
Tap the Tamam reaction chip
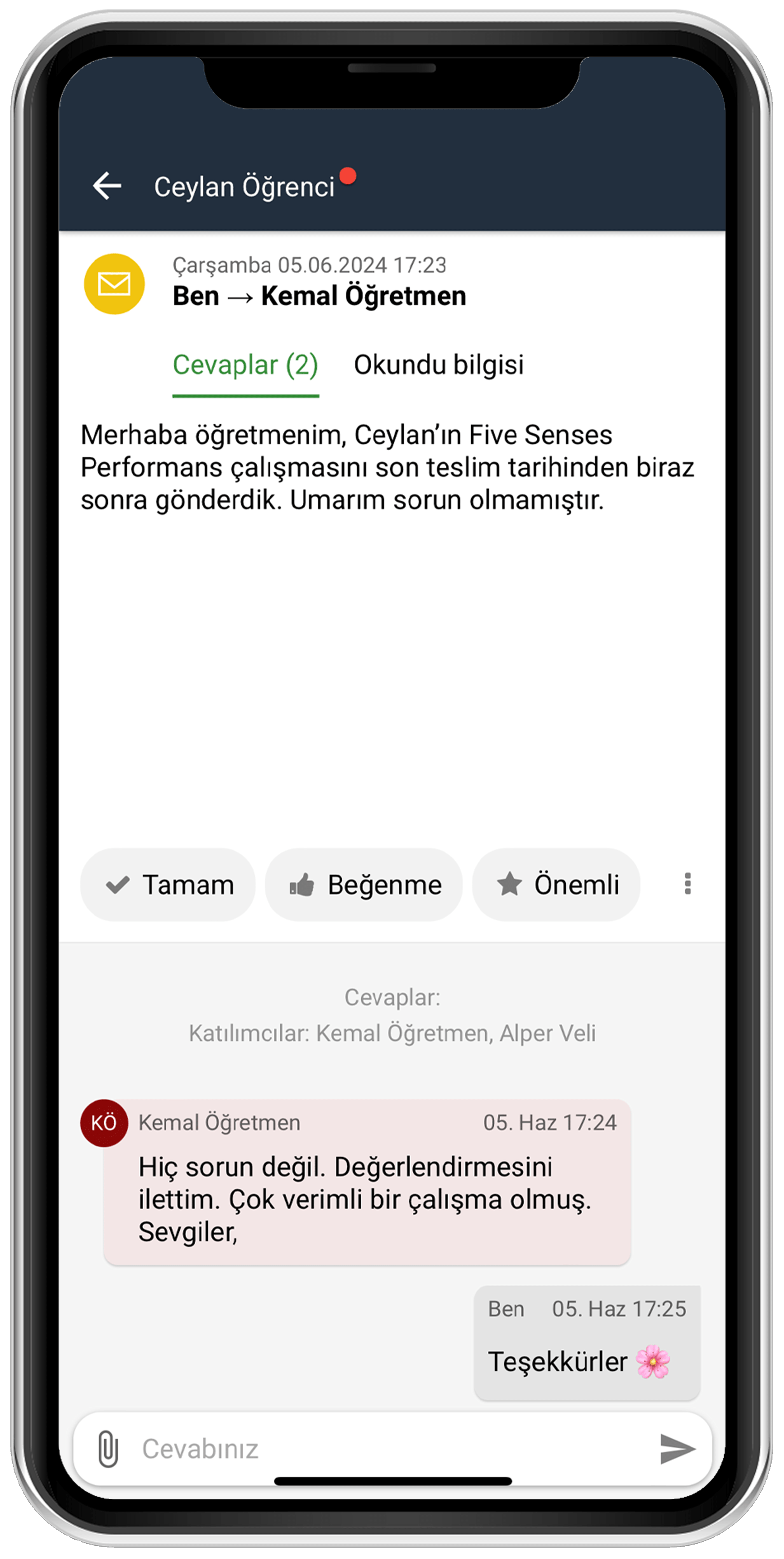[168, 884]
